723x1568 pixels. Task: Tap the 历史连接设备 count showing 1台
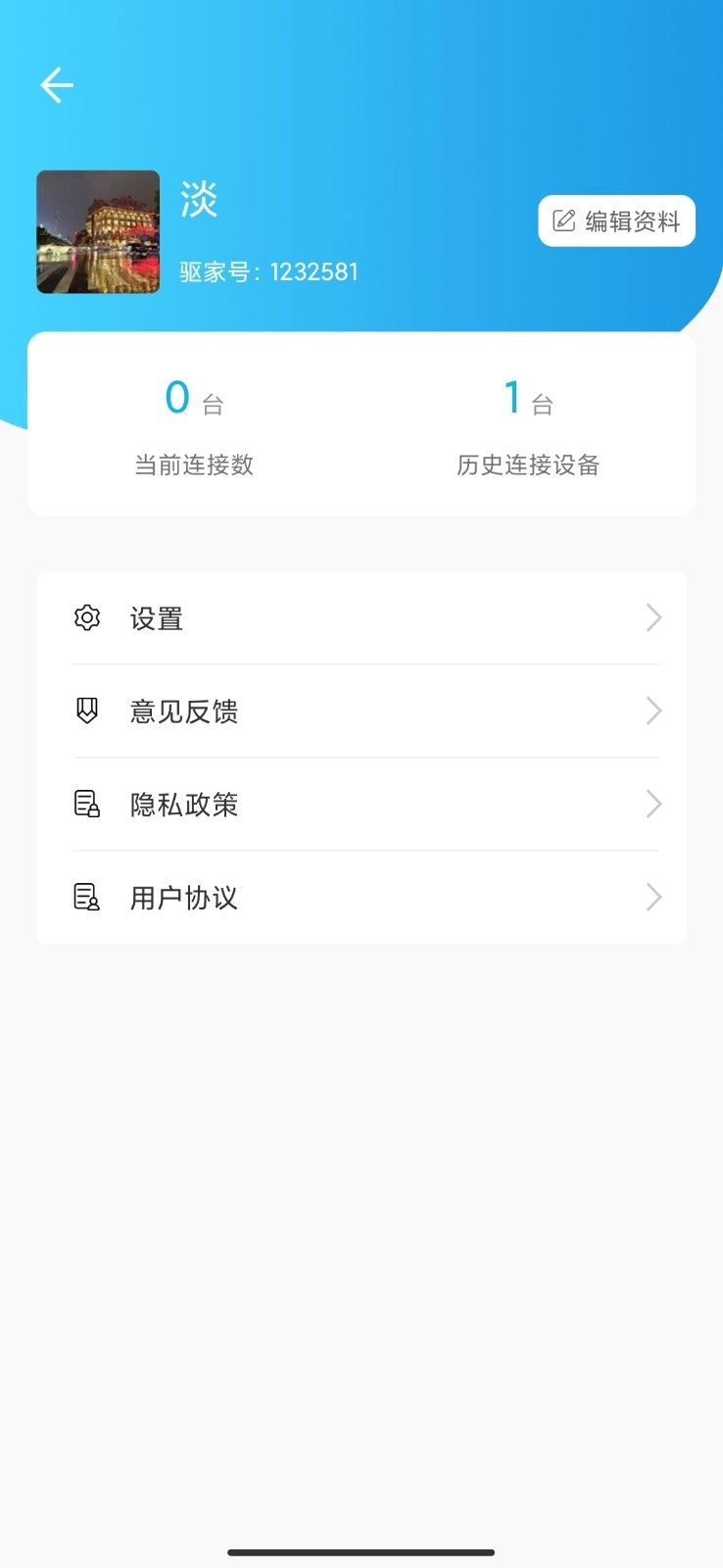(526, 426)
